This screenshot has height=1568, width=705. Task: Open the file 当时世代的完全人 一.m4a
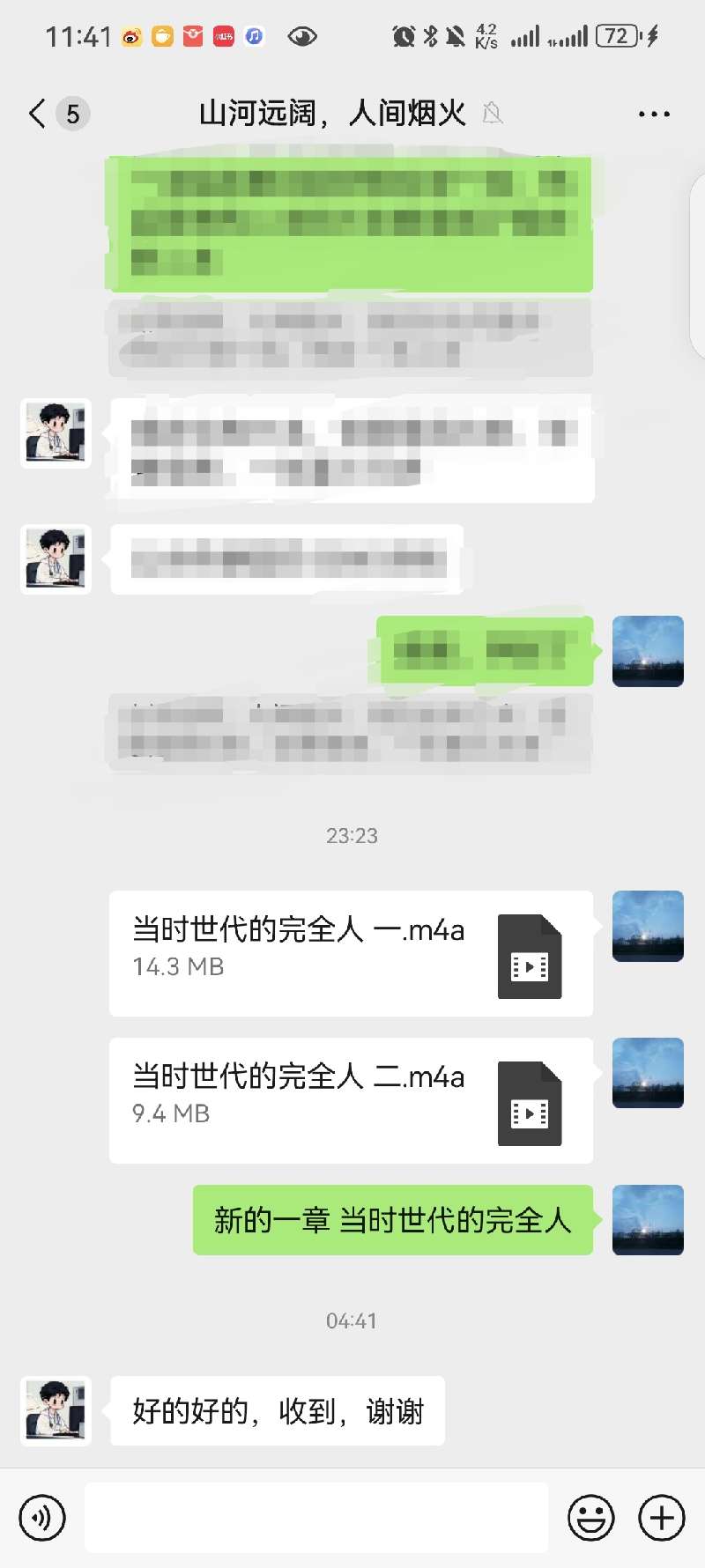click(351, 953)
